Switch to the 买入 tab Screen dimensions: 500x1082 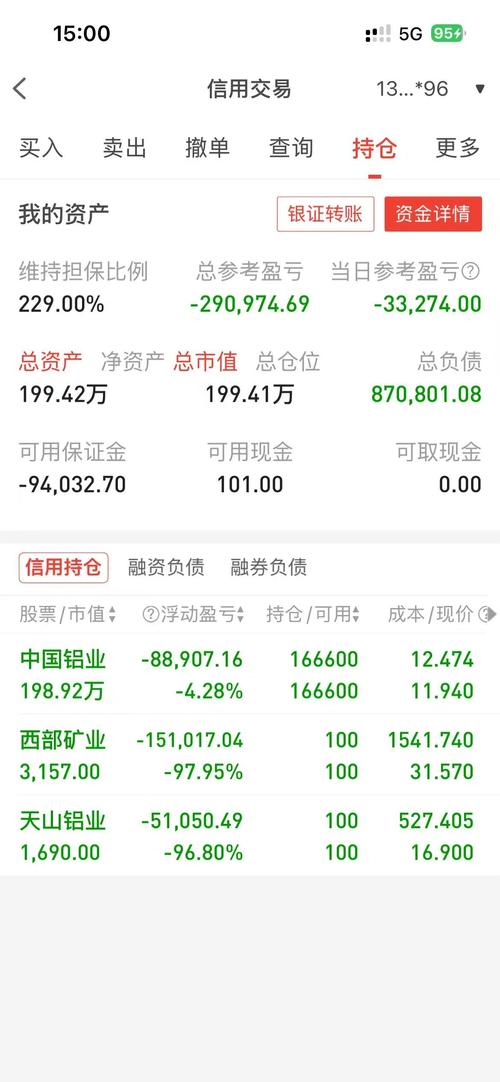41,148
